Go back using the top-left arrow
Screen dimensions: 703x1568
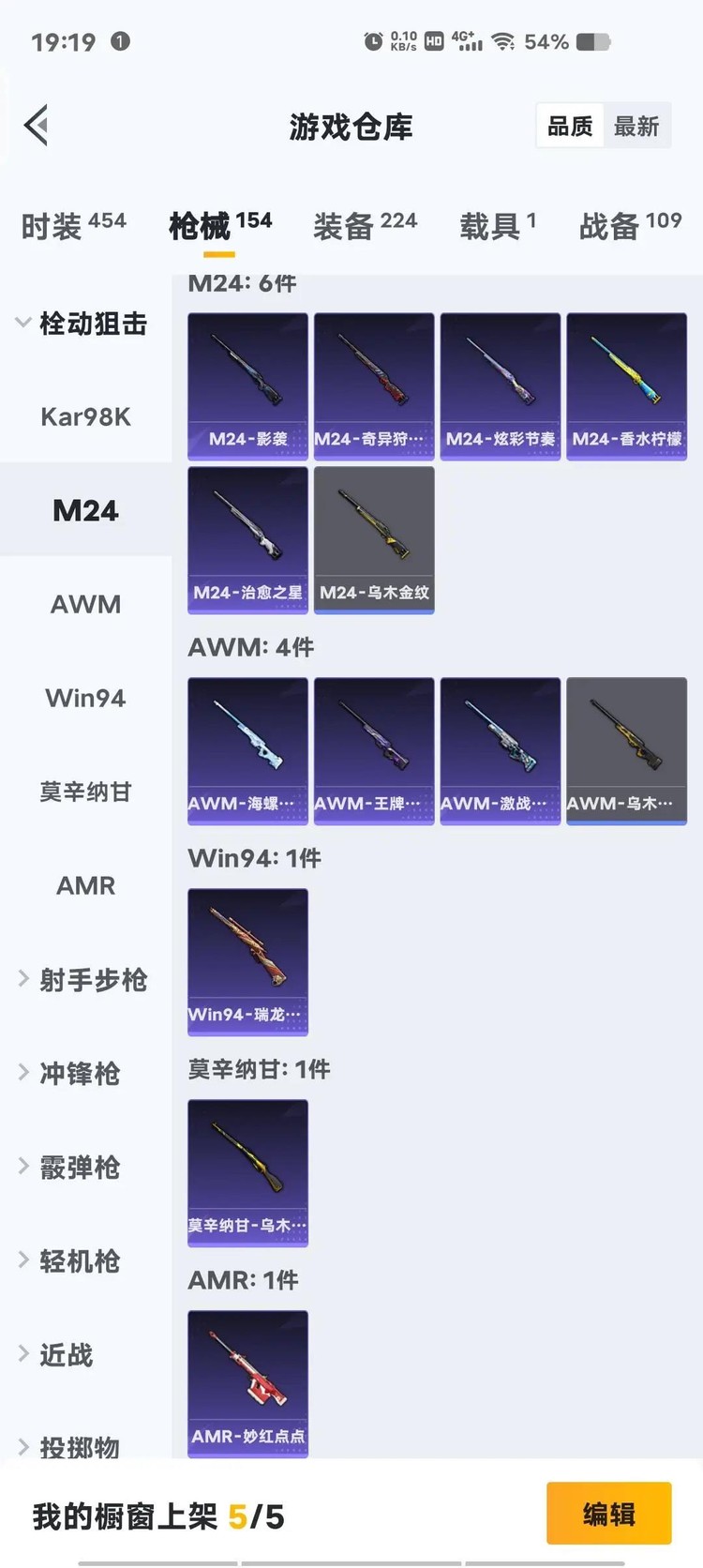pyautogui.click(x=37, y=126)
